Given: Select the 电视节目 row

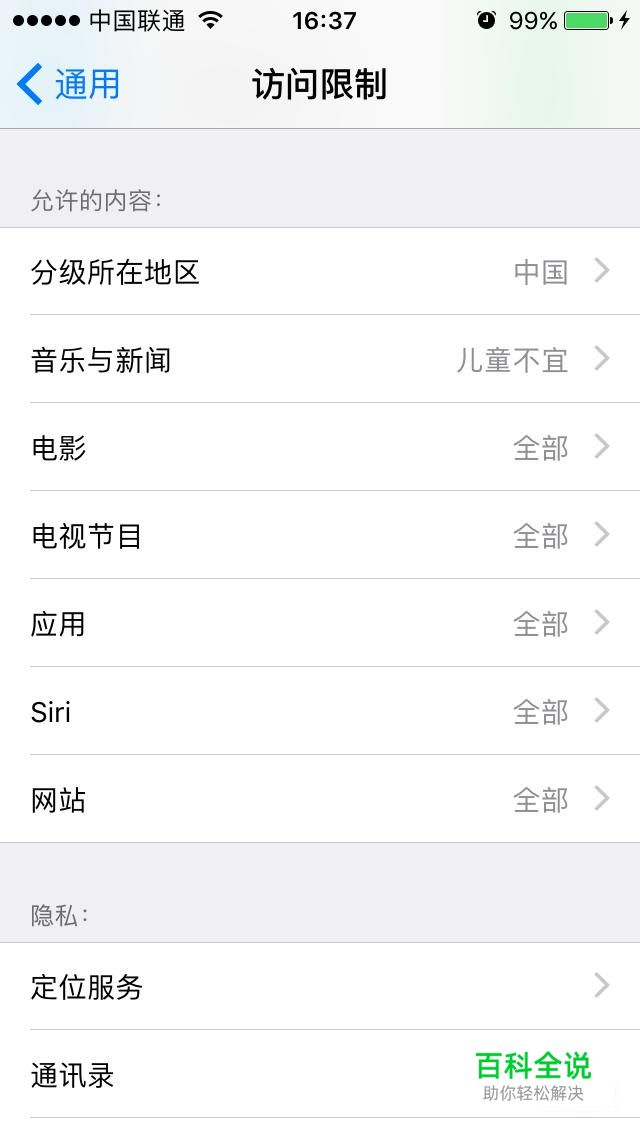Looking at the screenshot, I should tap(320, 535).
